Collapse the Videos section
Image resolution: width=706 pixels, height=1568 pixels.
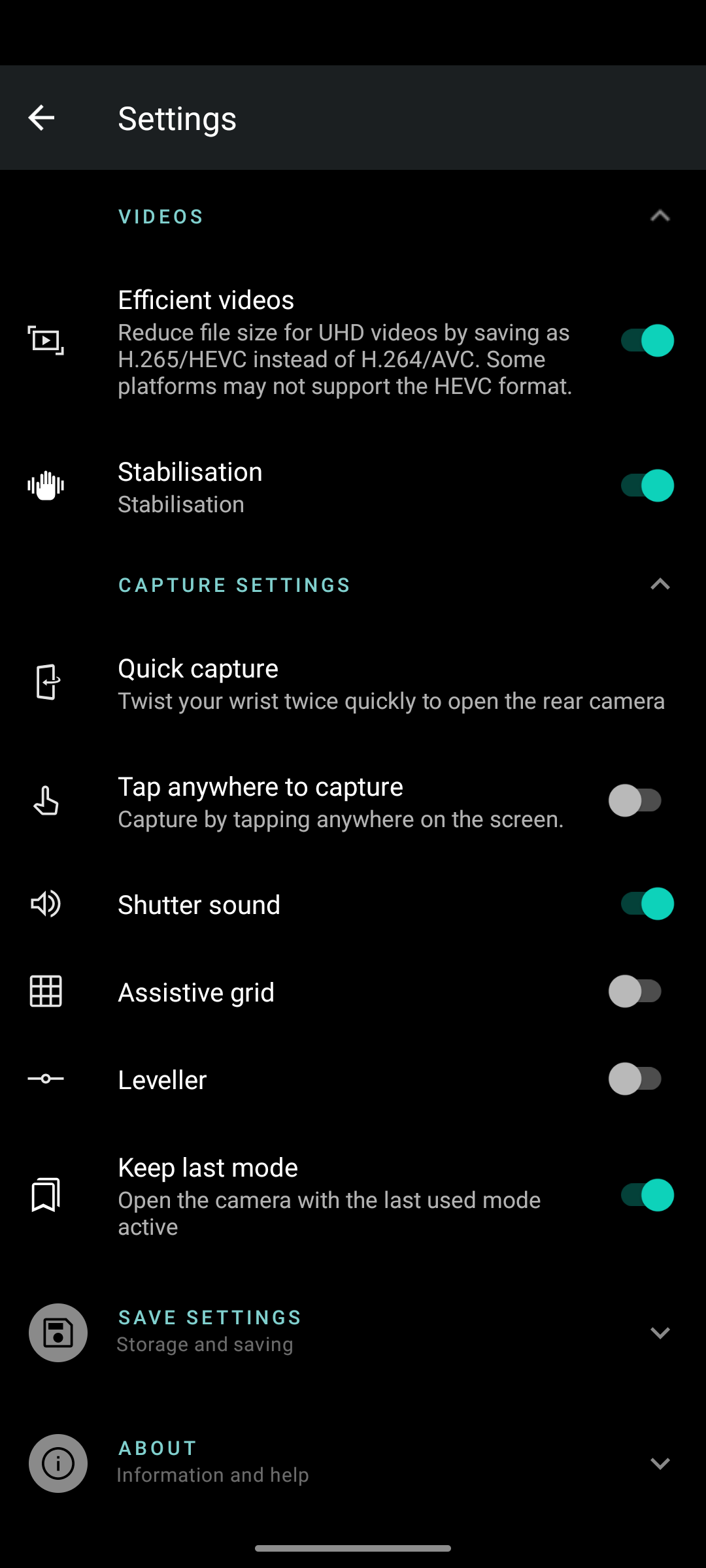pos(660,216)
